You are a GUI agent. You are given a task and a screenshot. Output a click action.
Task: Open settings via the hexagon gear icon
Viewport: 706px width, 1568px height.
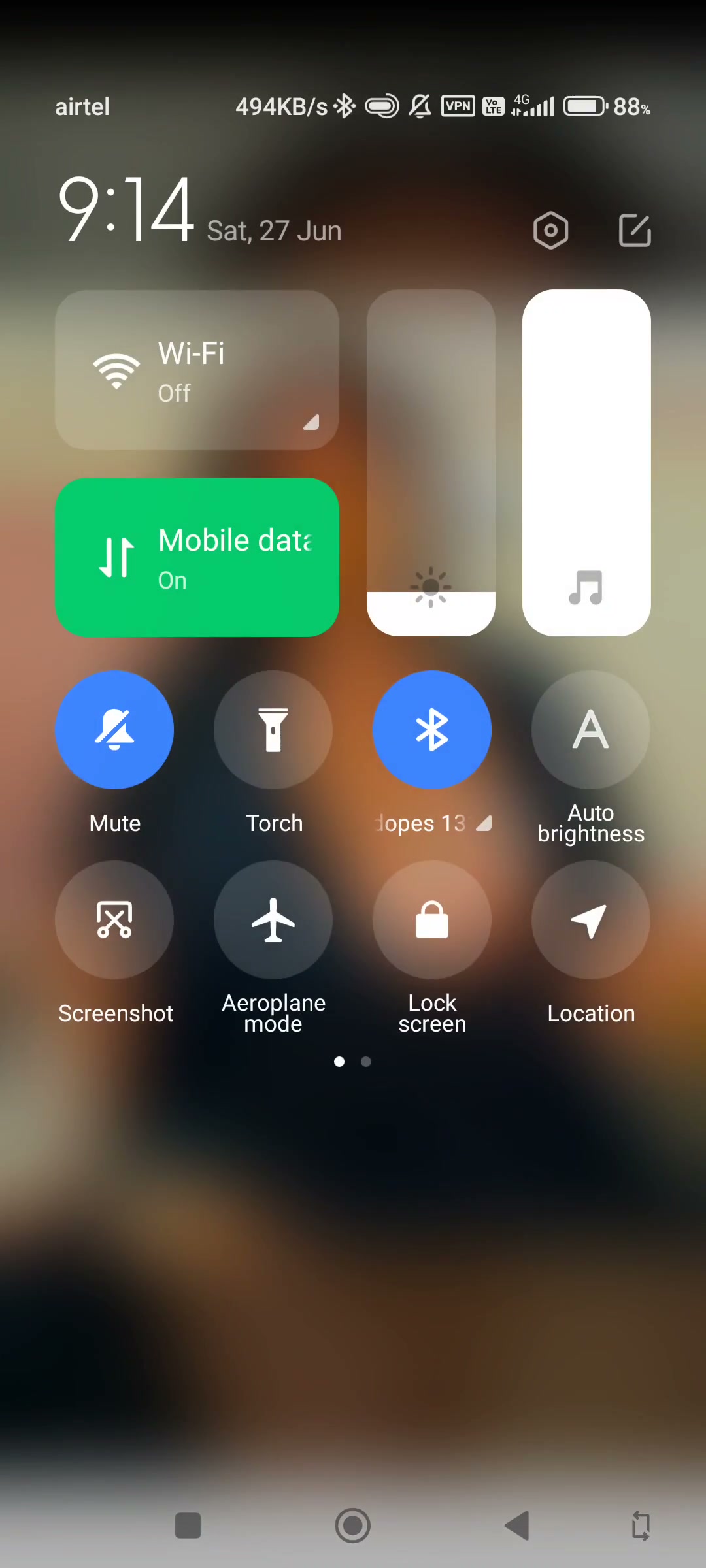pos(550,230)
